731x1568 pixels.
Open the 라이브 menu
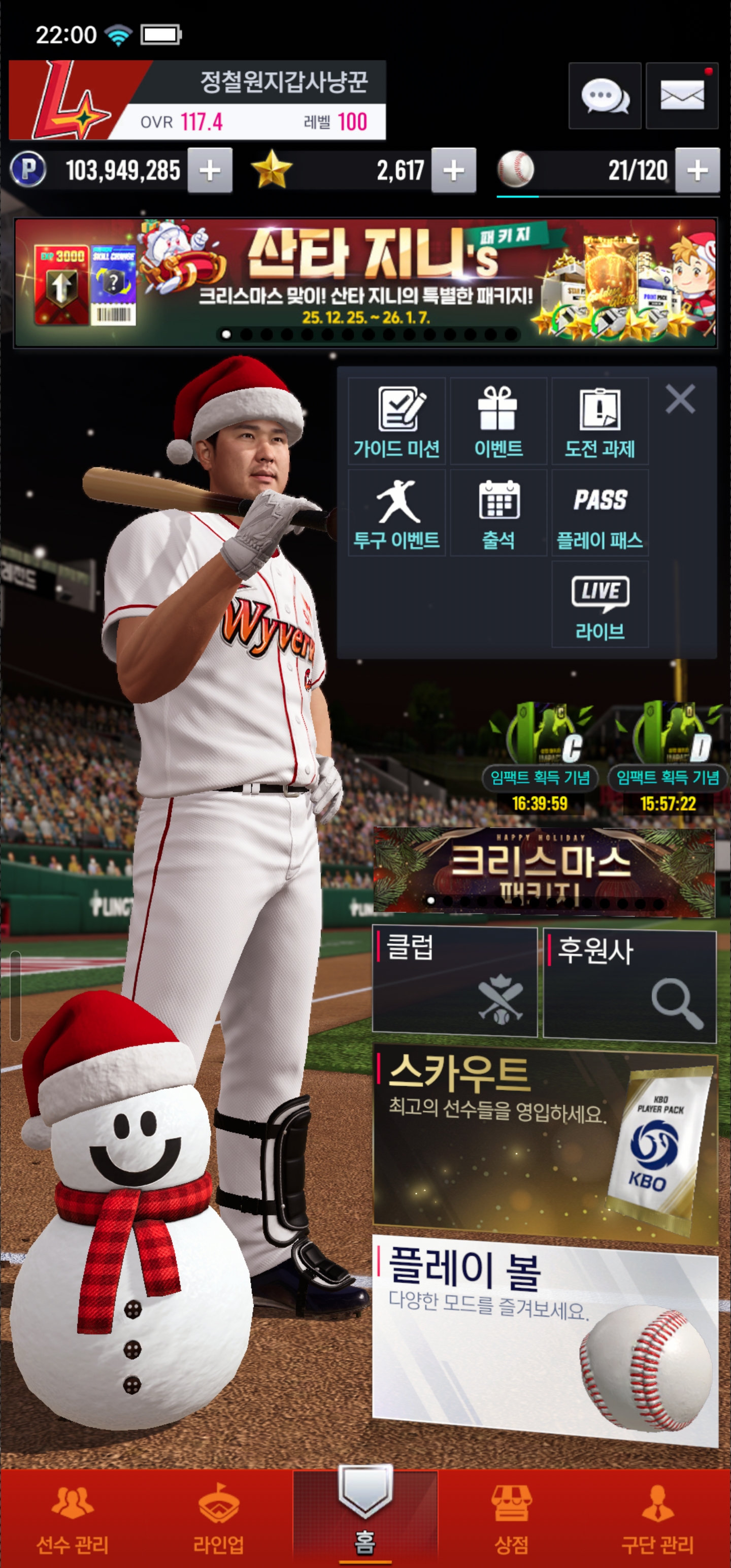tap(600, 604)
